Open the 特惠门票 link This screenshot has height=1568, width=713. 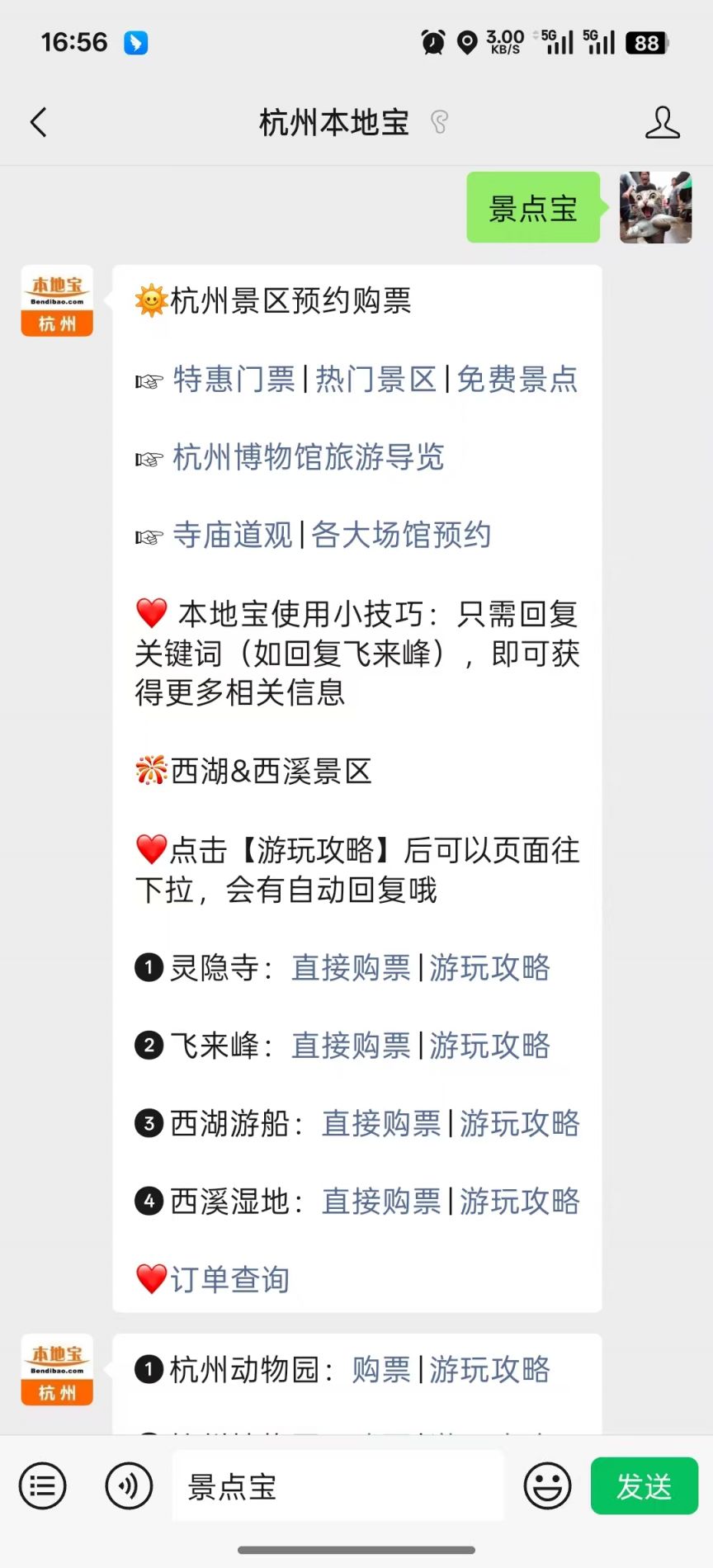(x=234, y=380)
